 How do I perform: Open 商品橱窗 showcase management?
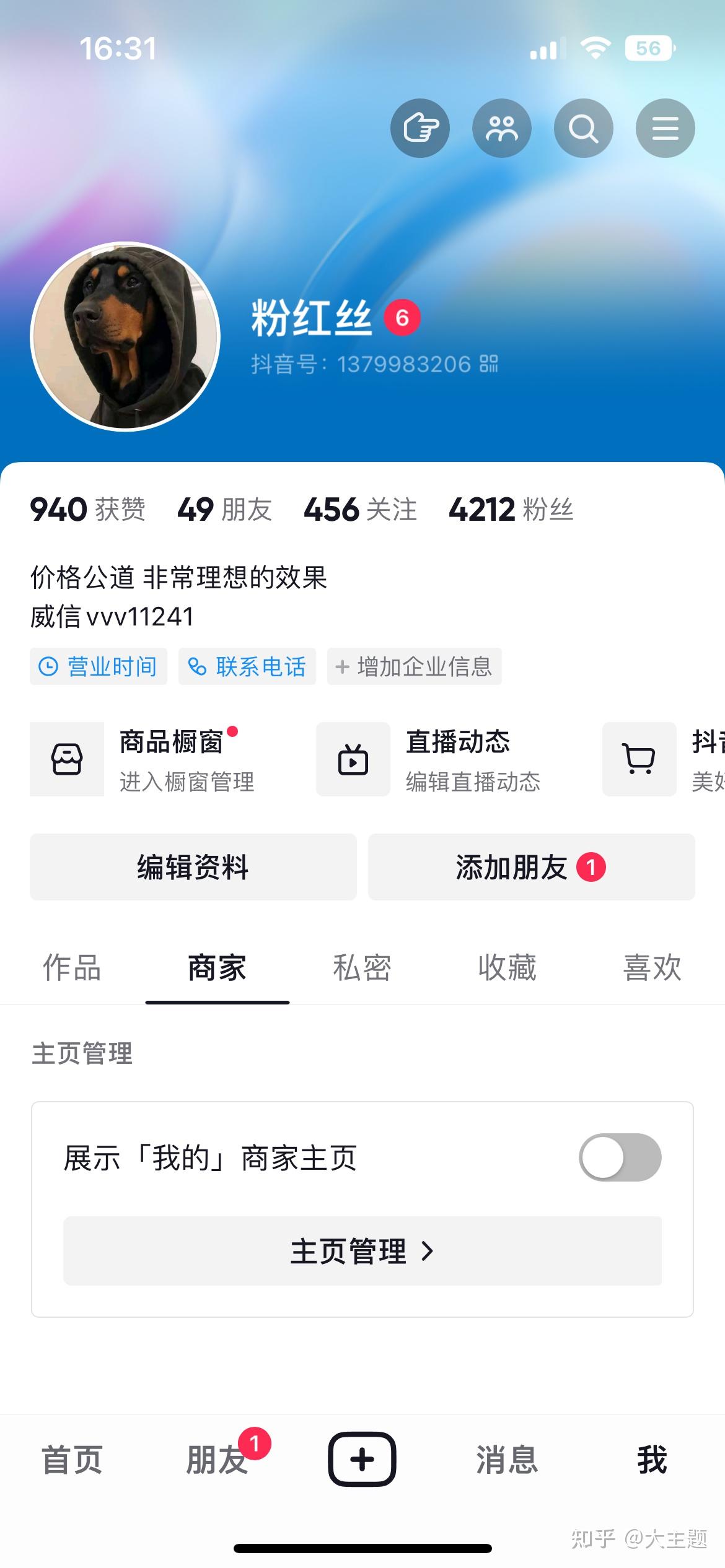(161, 759)
